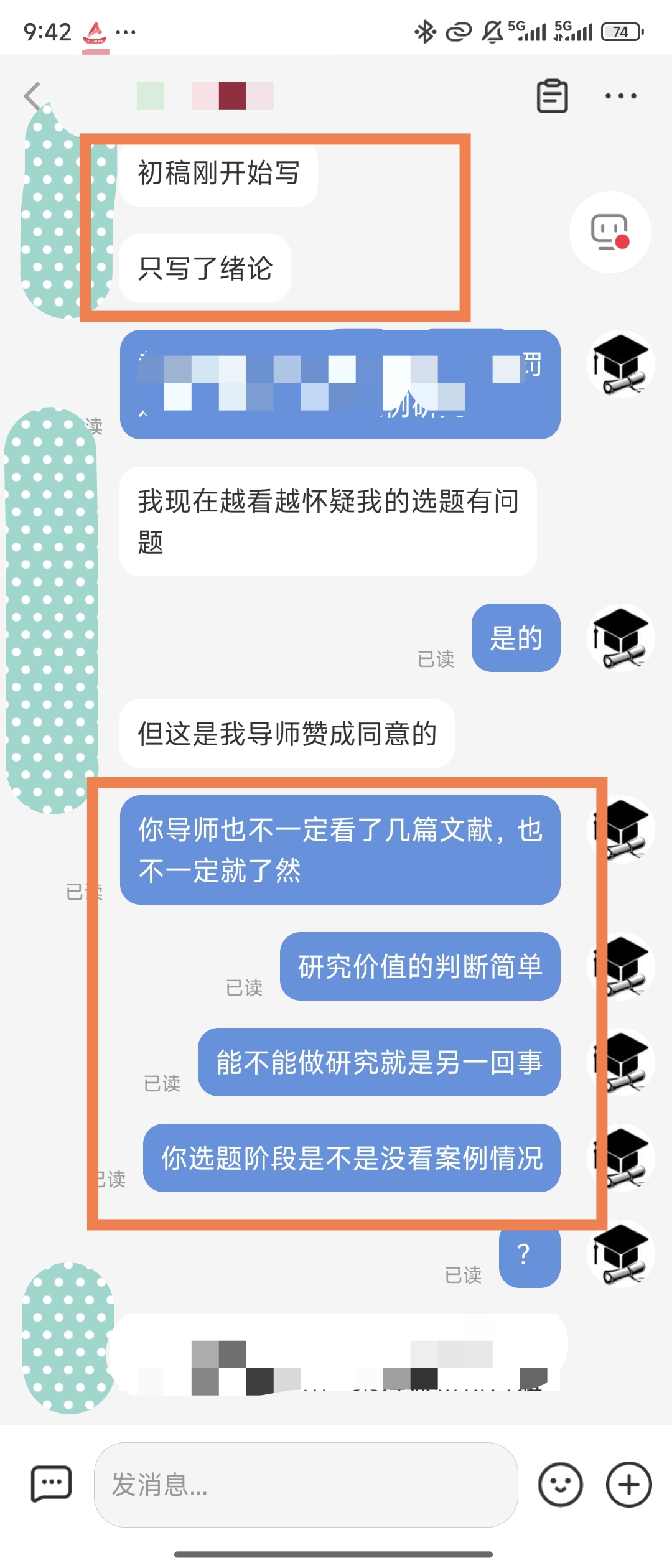
Task: Go back from this chat
Action: [x=32, y=96]
